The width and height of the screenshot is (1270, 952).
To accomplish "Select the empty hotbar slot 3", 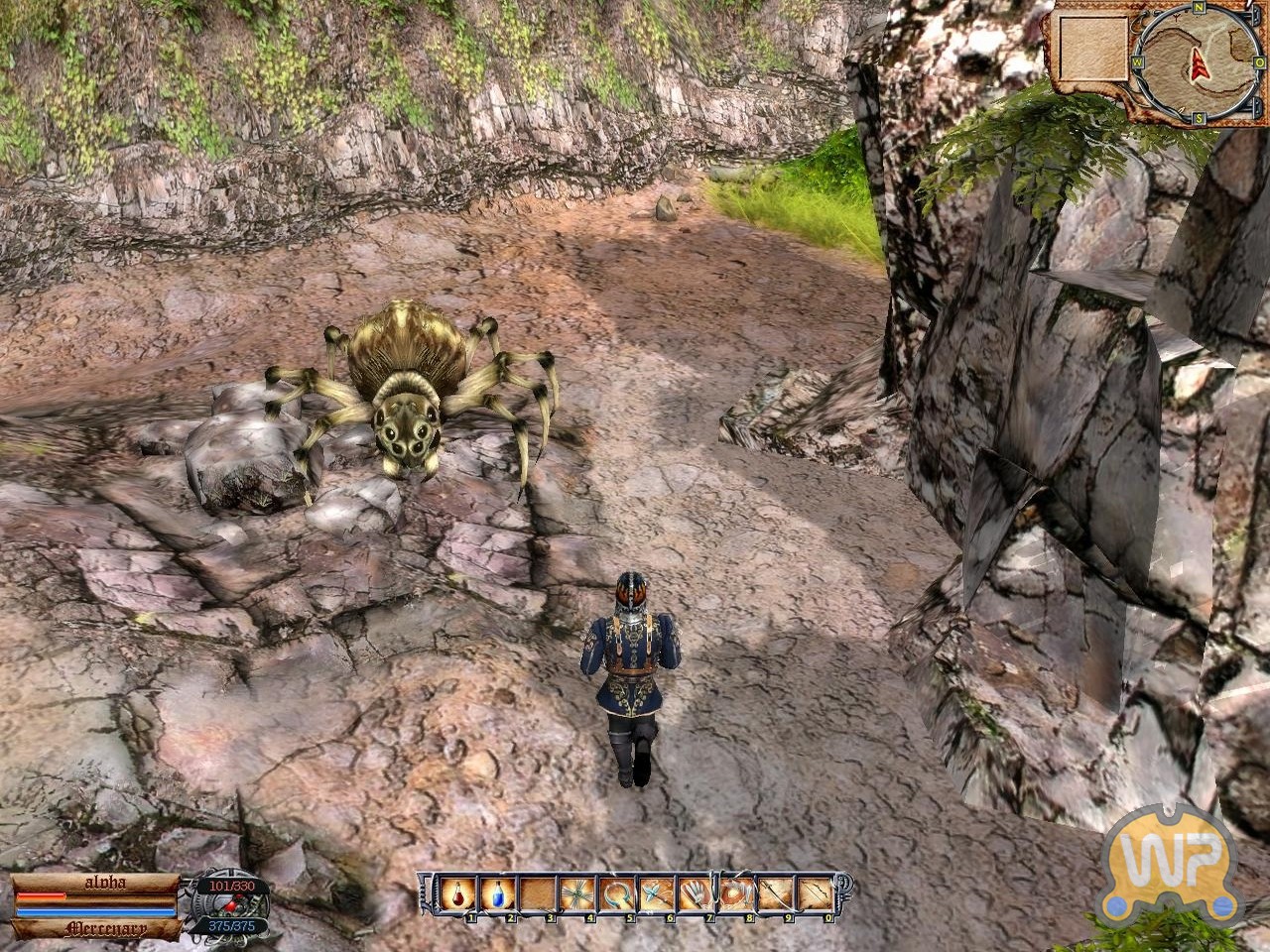I will point(538,893).
